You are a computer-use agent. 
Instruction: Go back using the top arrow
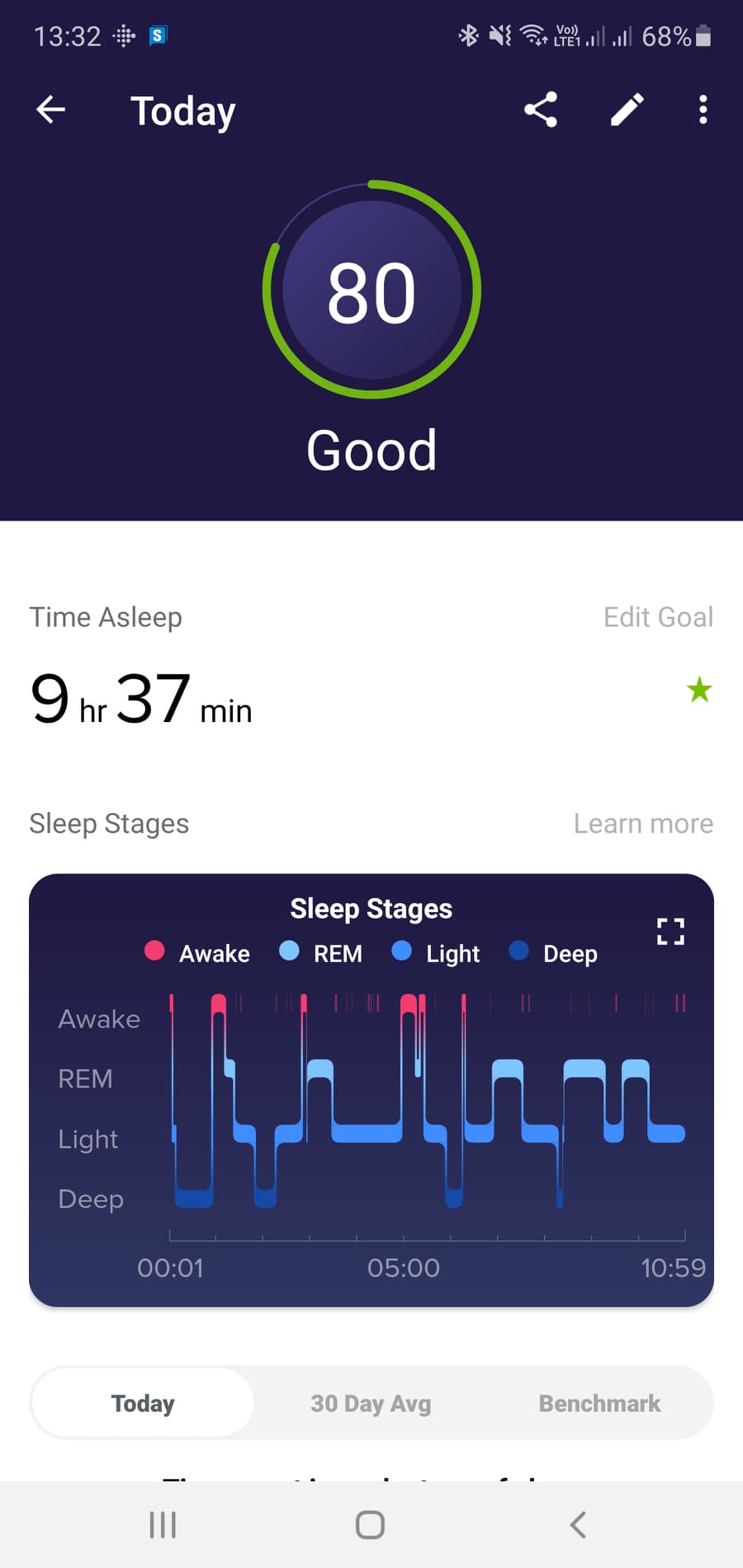pyautogui.click(x=51, y=110)
